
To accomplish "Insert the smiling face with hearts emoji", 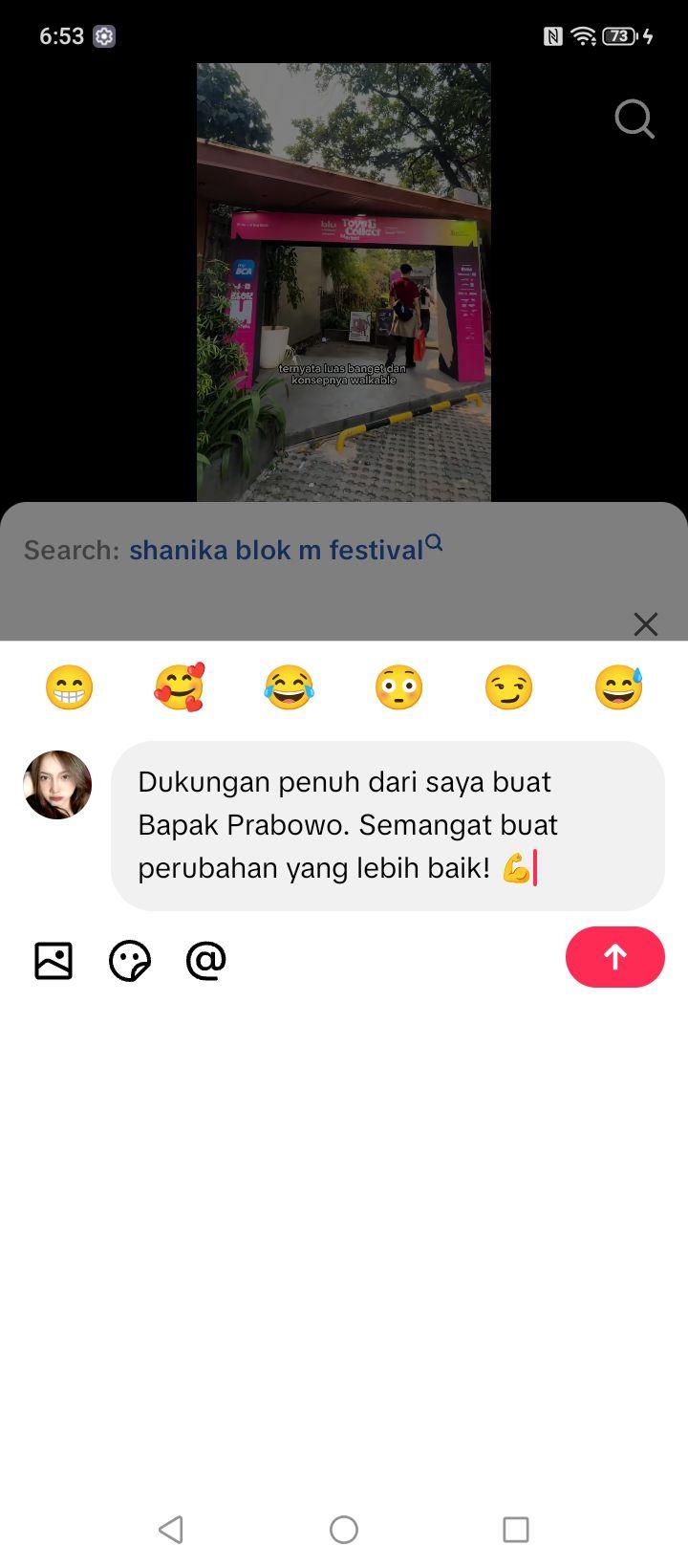I will (180, 687).
